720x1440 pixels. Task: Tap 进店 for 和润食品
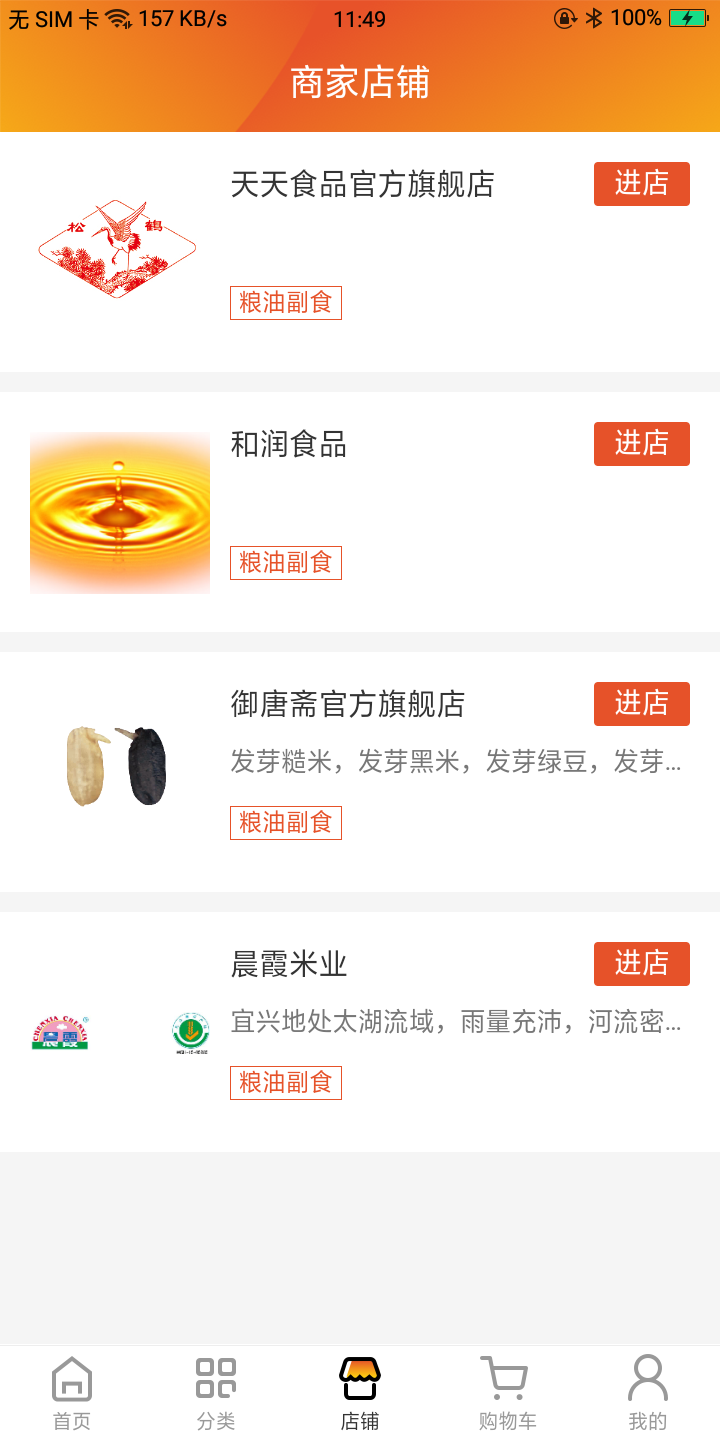(x=641, y=444)
